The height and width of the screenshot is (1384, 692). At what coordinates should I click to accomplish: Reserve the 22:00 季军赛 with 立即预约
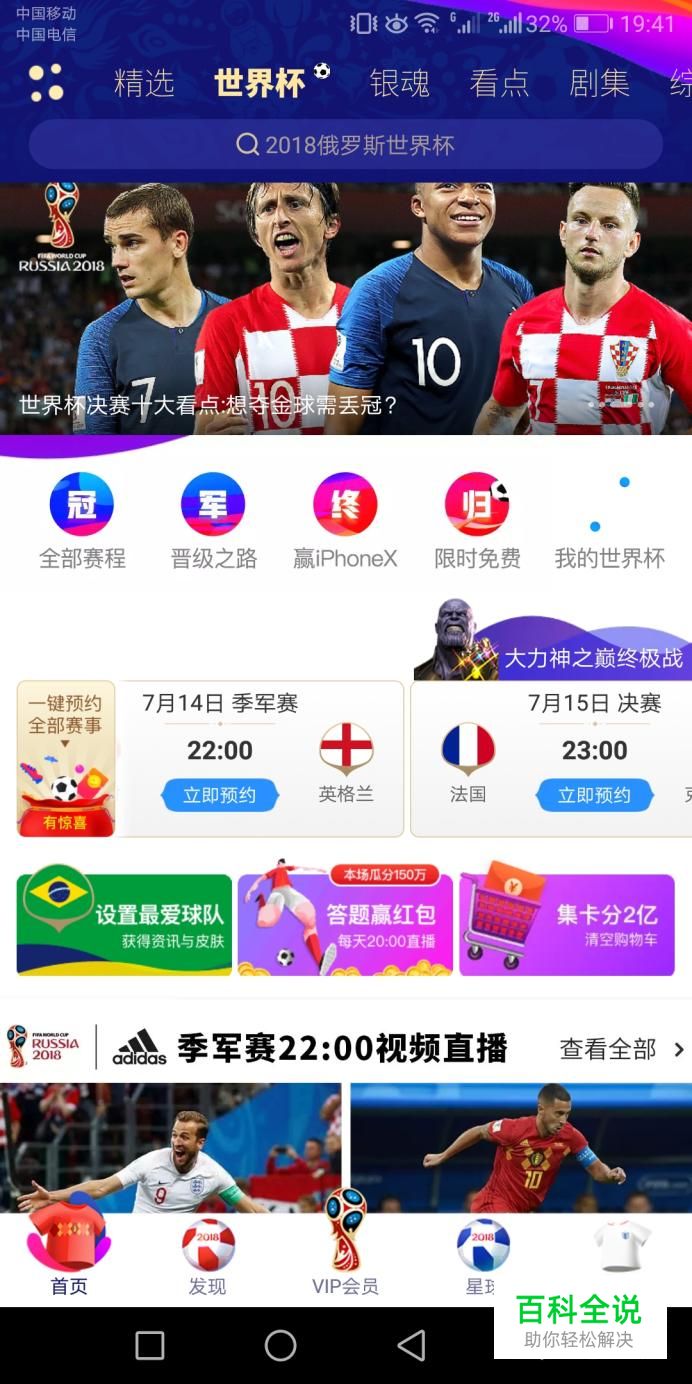[x=219, y=795]
